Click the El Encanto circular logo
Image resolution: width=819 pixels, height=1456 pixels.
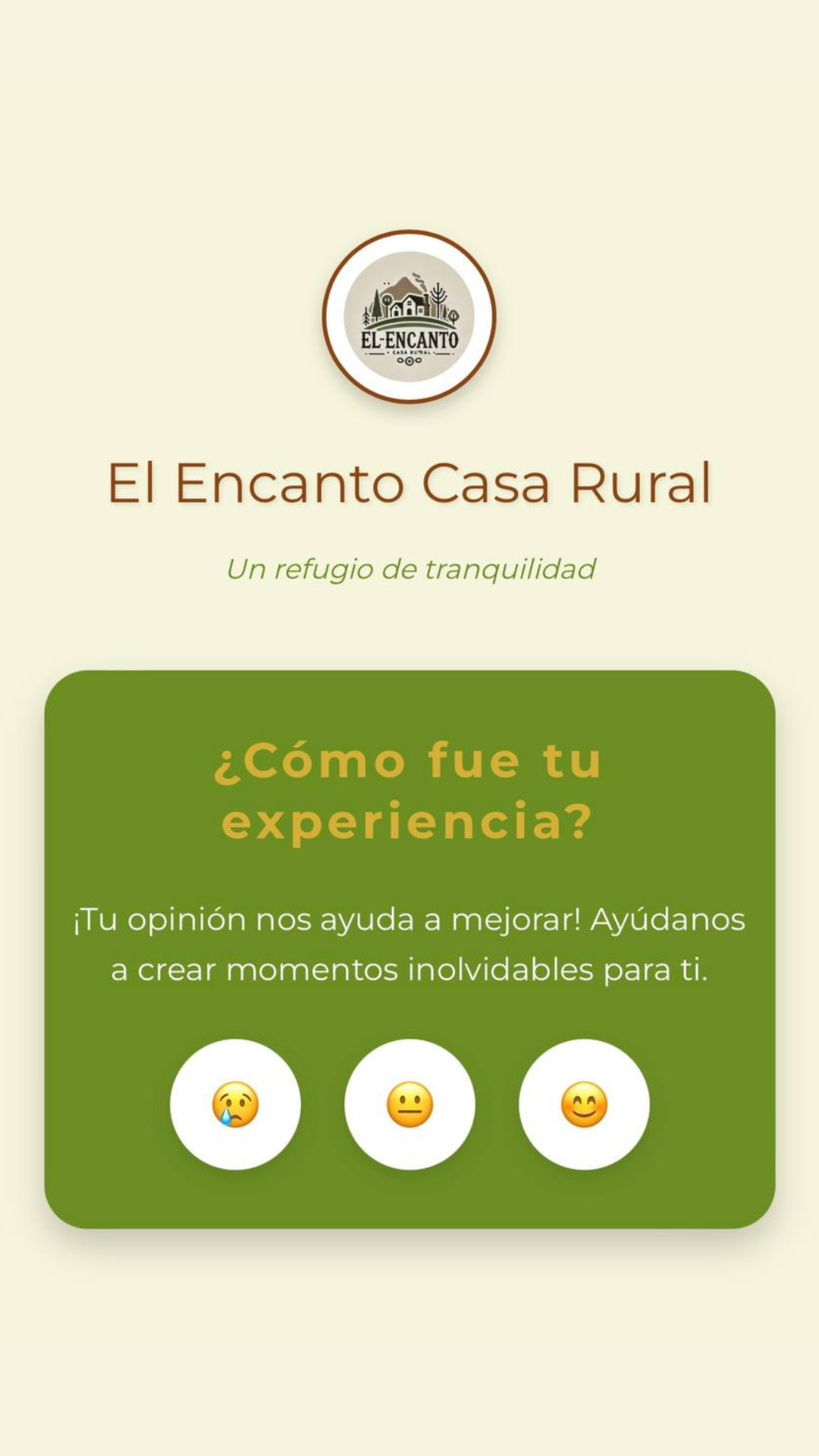click(409, 318)
